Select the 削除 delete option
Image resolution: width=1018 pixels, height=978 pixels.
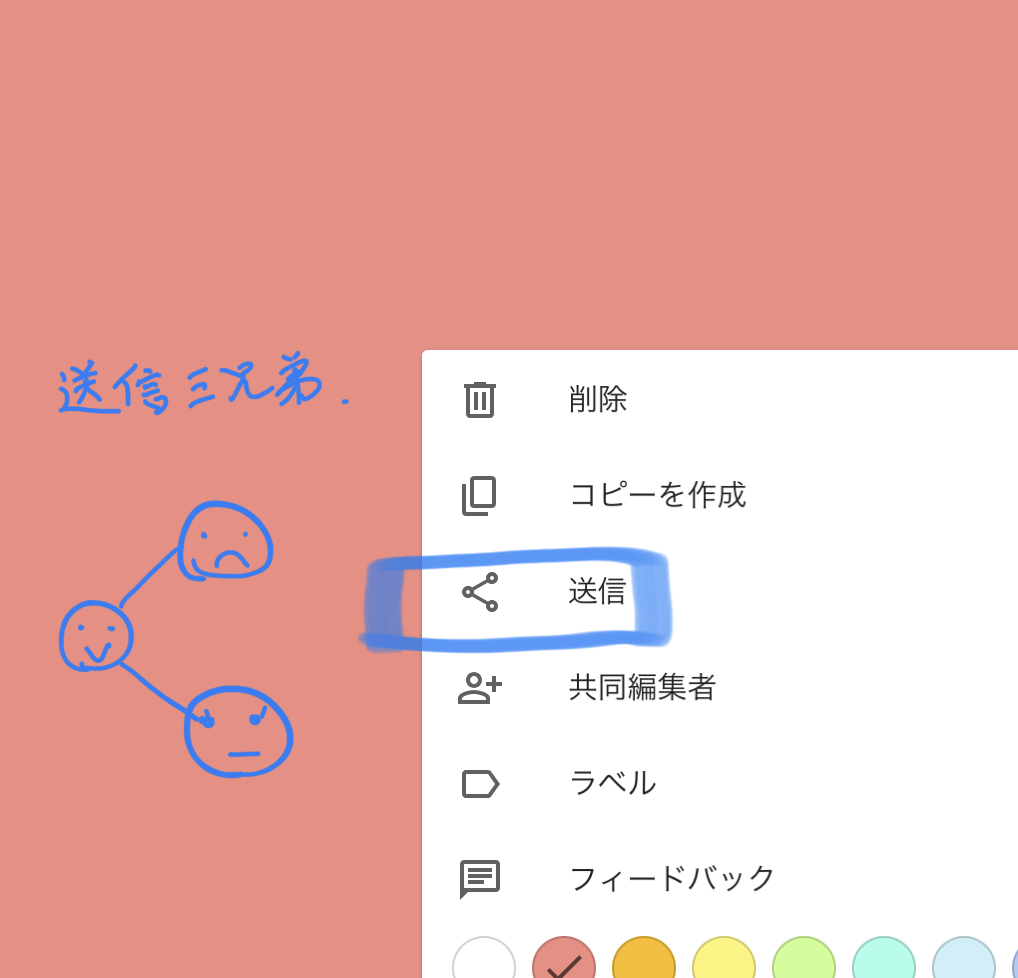(597, 400)
